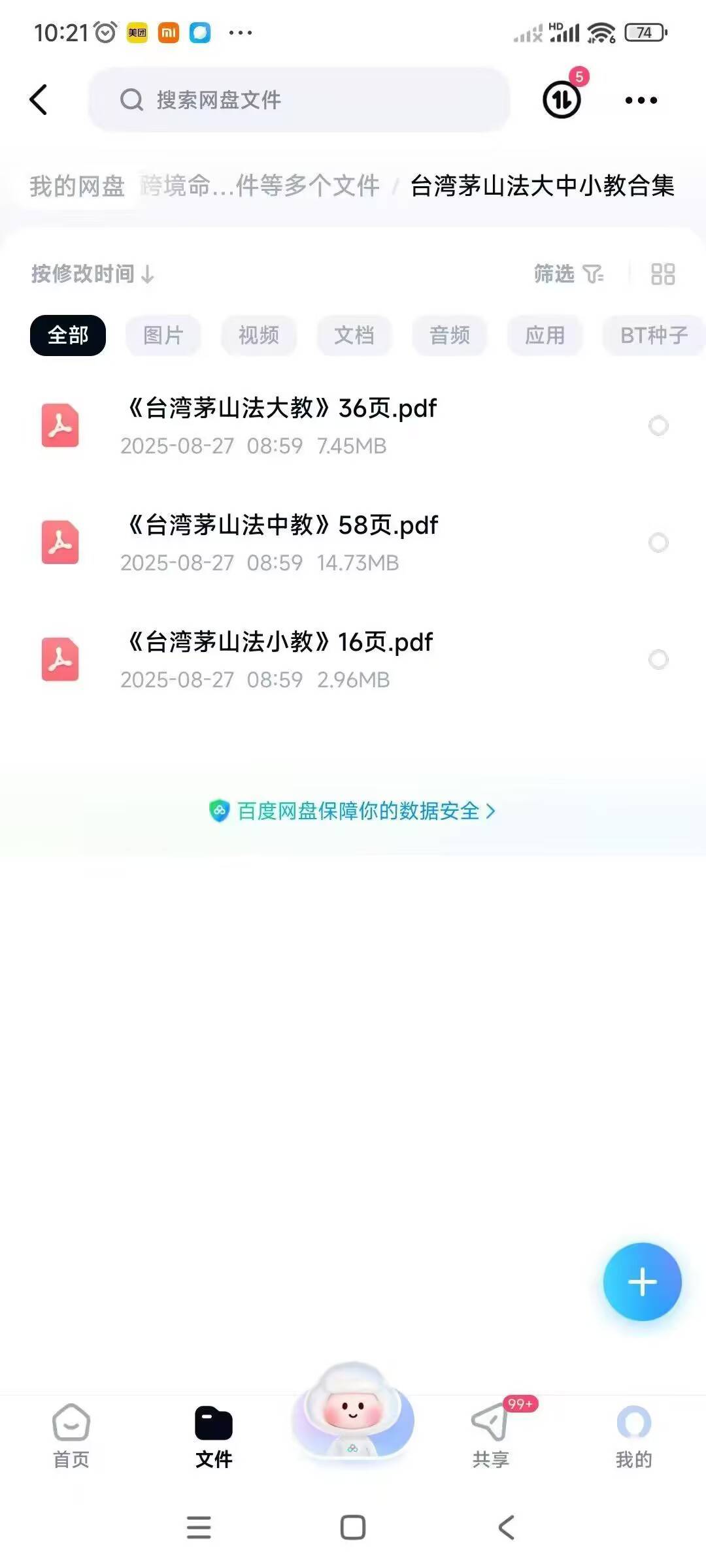Select the 视频 filter chip
Viewport: 706px width, 1568px height.
tap(258, 335)
